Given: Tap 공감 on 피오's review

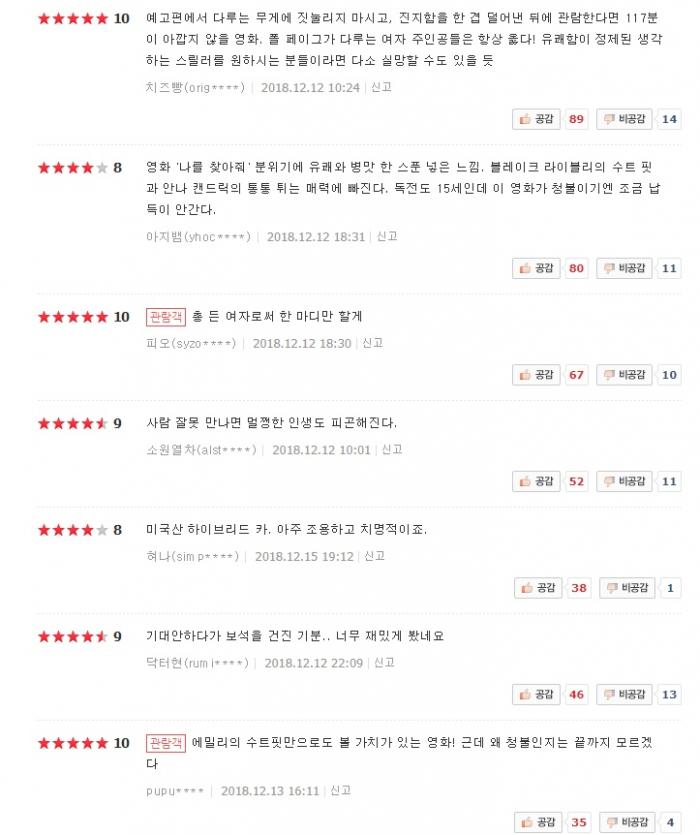Looking at the screenshot, I should (537, 375).
